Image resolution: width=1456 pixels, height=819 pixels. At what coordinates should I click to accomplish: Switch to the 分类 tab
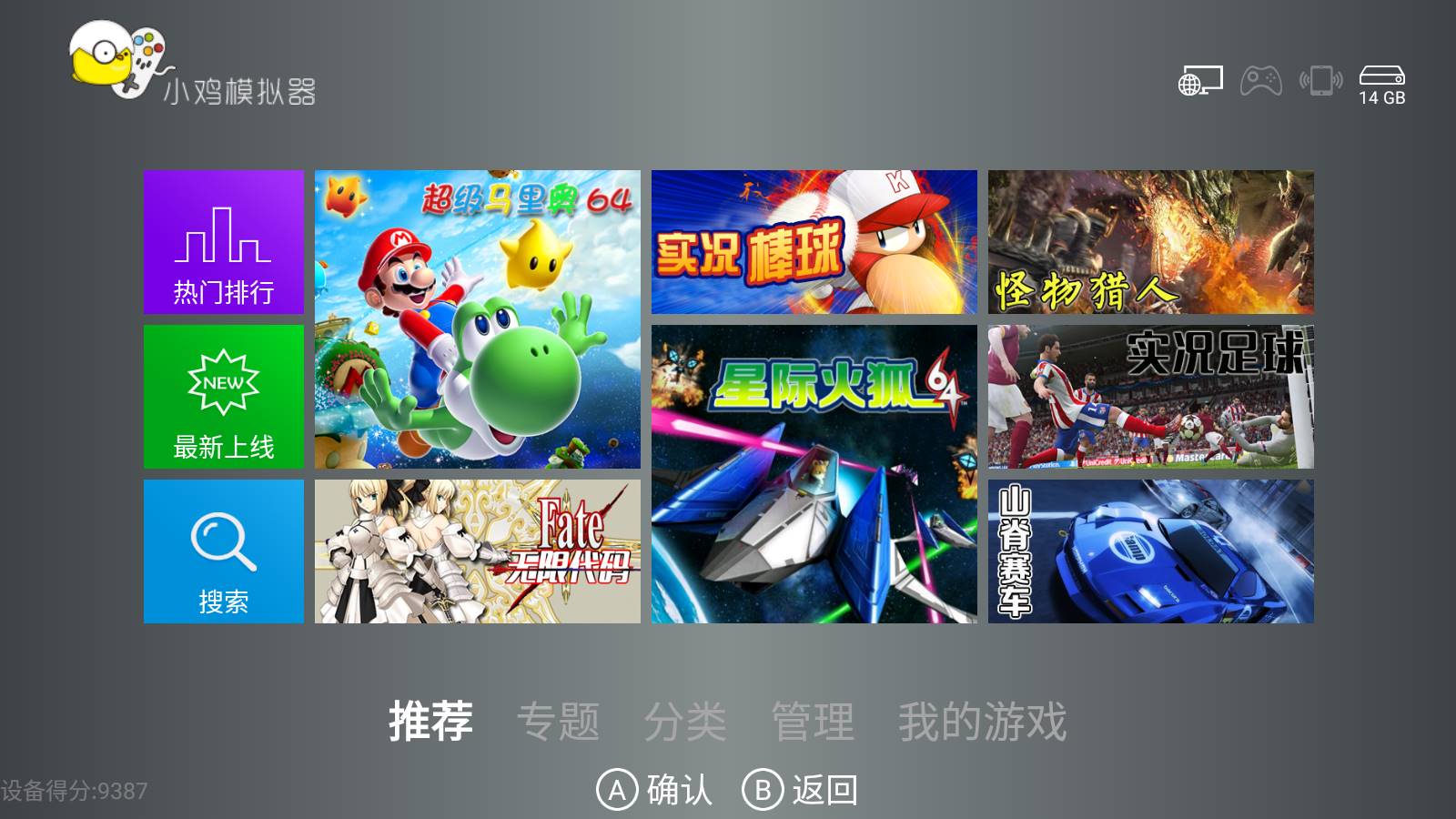(685, 722)
